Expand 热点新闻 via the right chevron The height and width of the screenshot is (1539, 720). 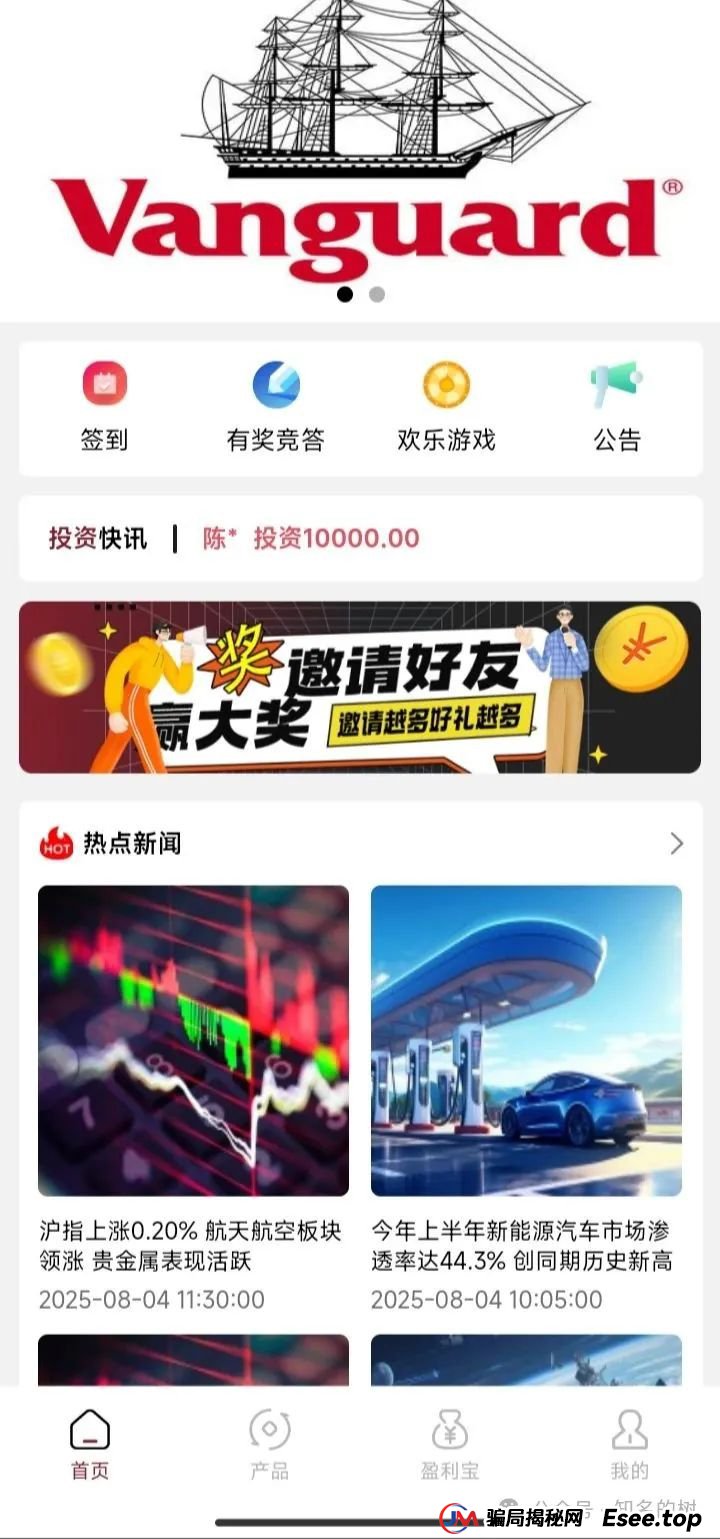point(675,843)
